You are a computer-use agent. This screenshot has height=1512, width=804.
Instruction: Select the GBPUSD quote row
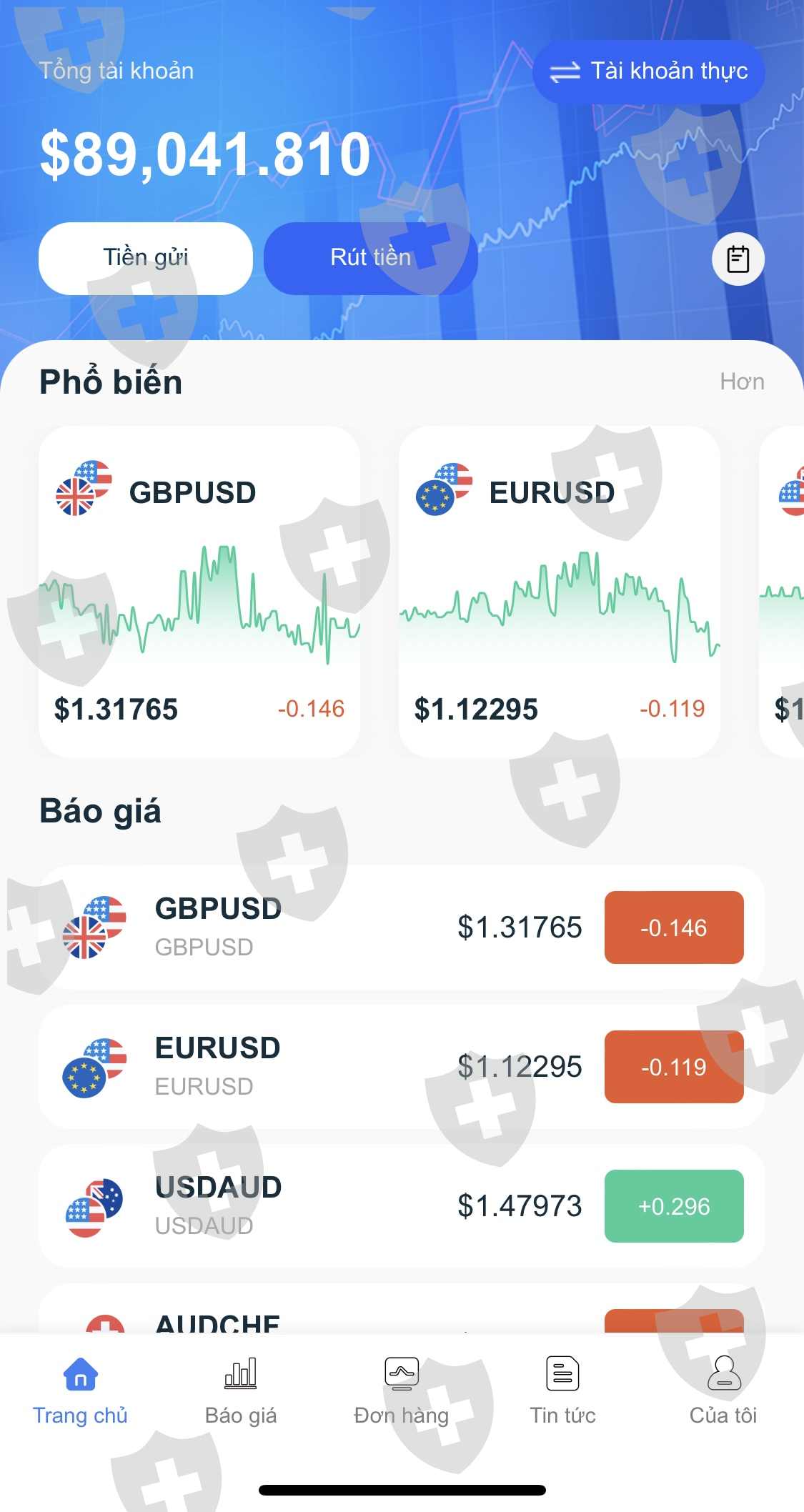(x=402, y=927)
